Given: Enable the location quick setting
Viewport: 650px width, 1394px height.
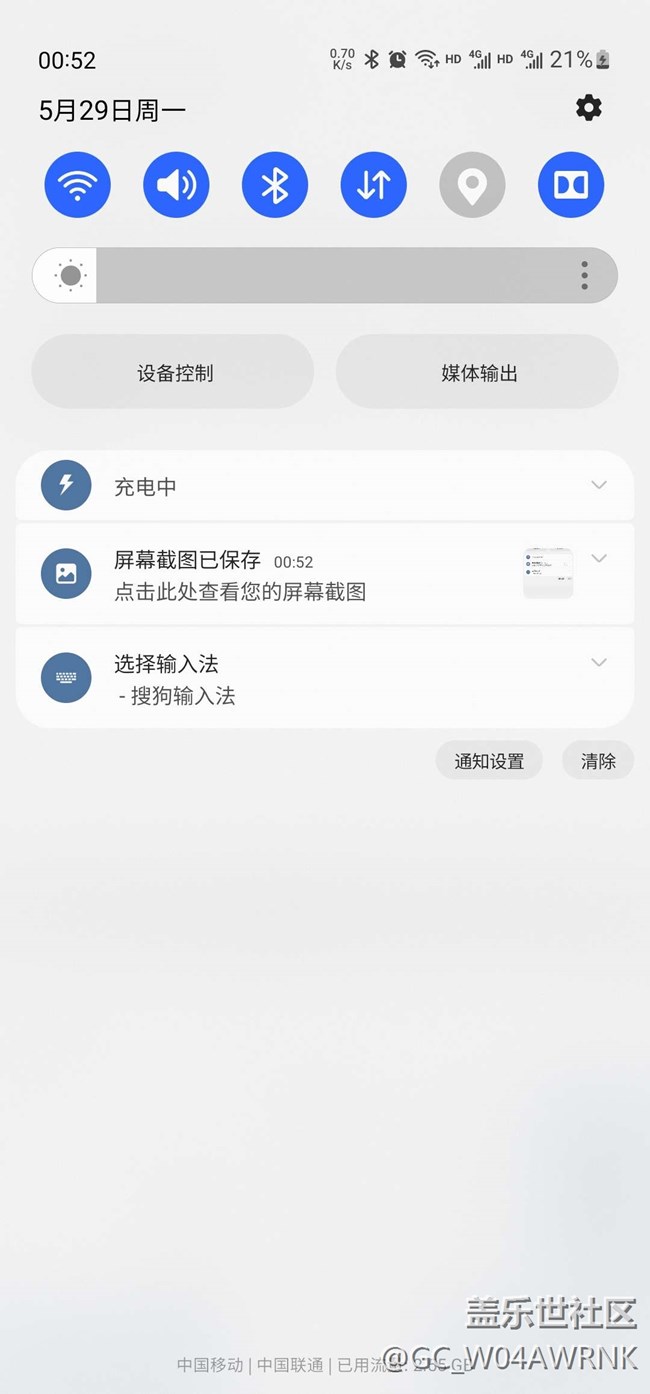Looking at the screenshot, I should click(x=472, y=185).
